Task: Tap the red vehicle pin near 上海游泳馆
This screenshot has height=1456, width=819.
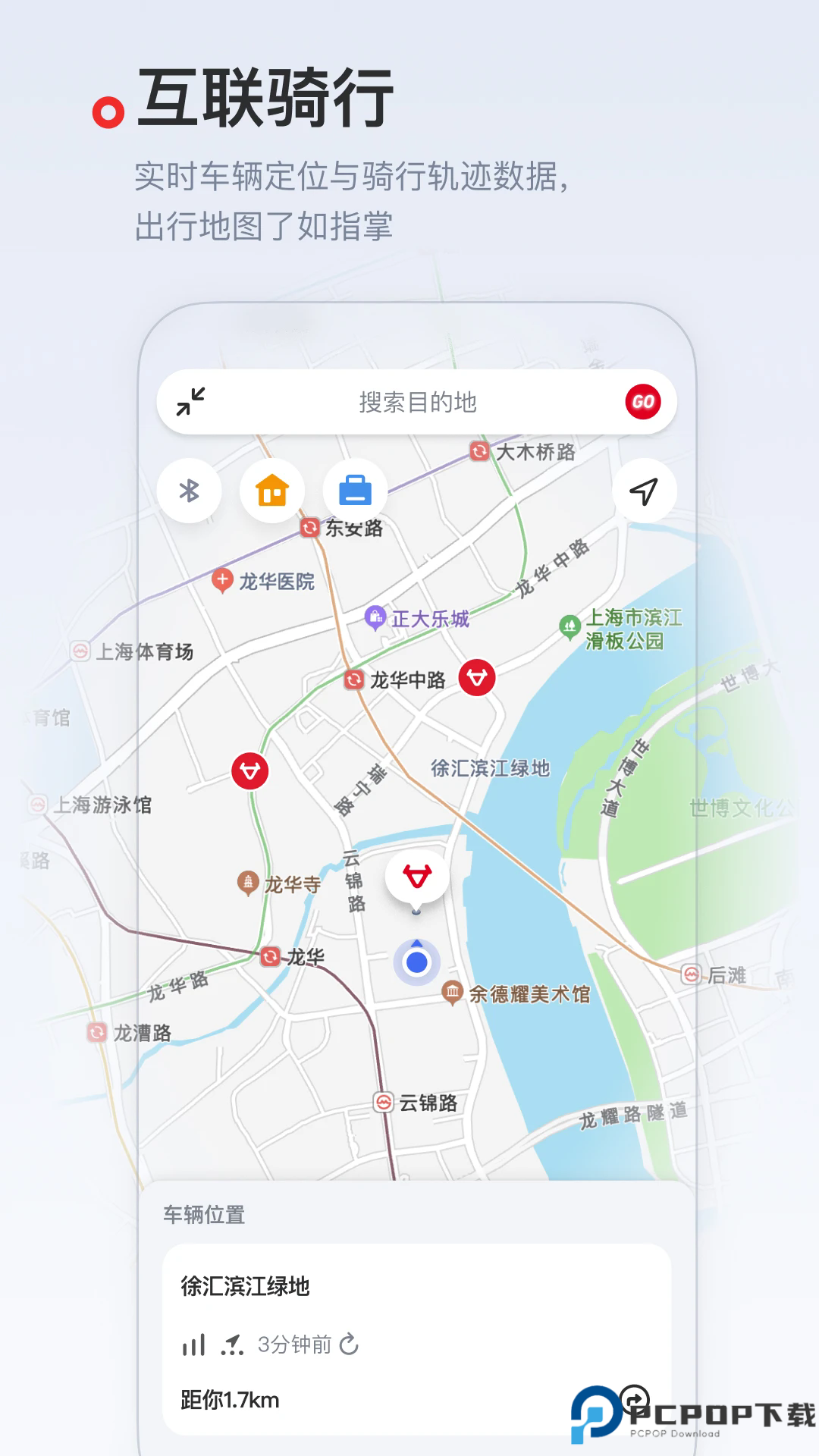Action: pyautogui.click(x=250, y=770)
